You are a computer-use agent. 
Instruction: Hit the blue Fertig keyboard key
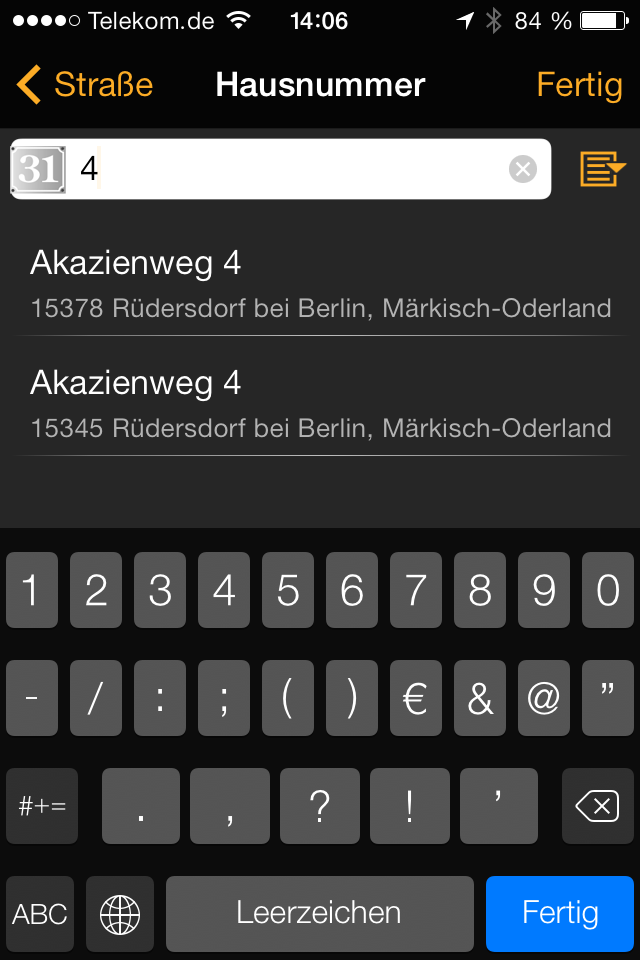point(560,913)
